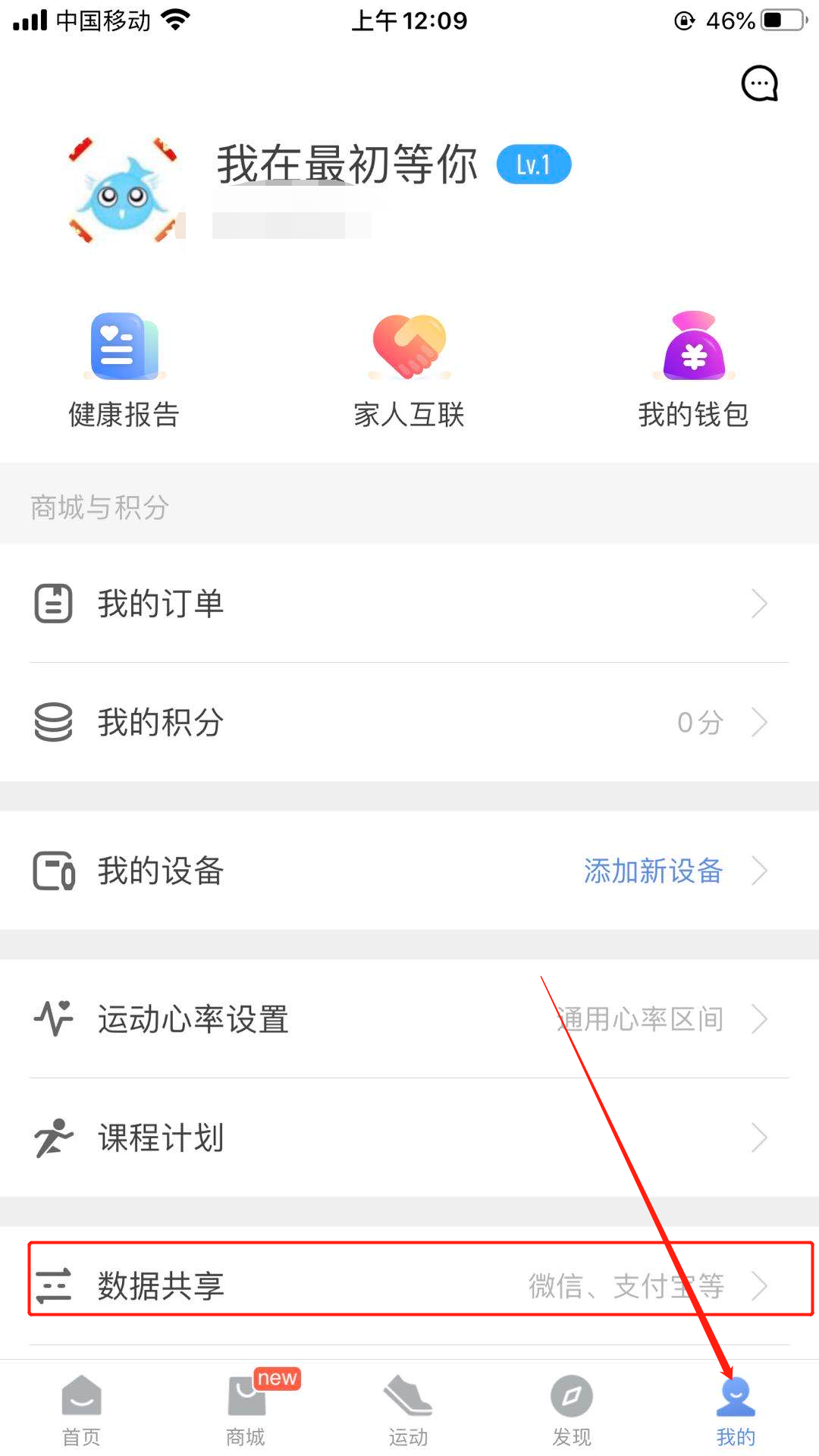Switch to the 首页 tab
The height and width of the screenshot is (1456, 819).
81,1409
